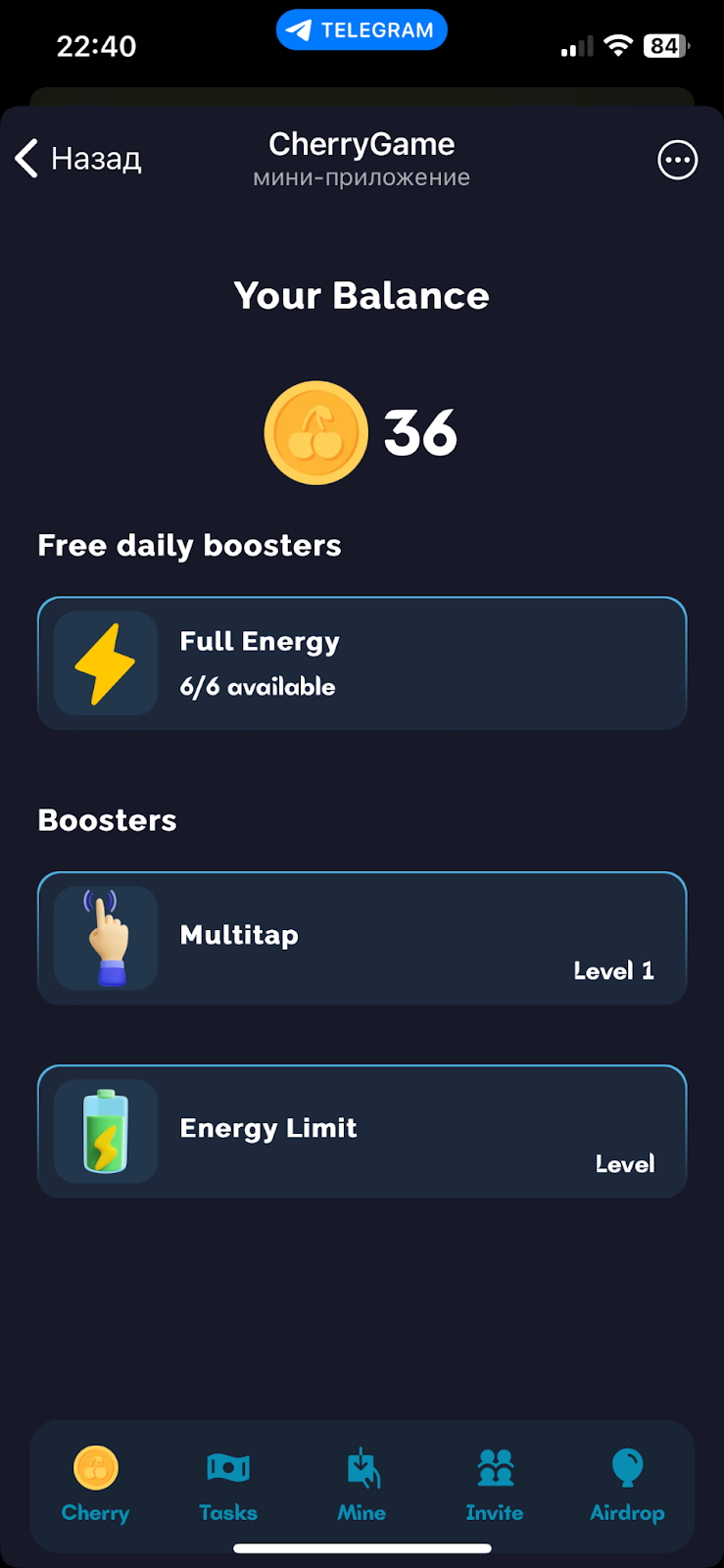This screenshot has height=1568, width=724.
Task: Open the Energy Limit booster
Action: 362,1131
